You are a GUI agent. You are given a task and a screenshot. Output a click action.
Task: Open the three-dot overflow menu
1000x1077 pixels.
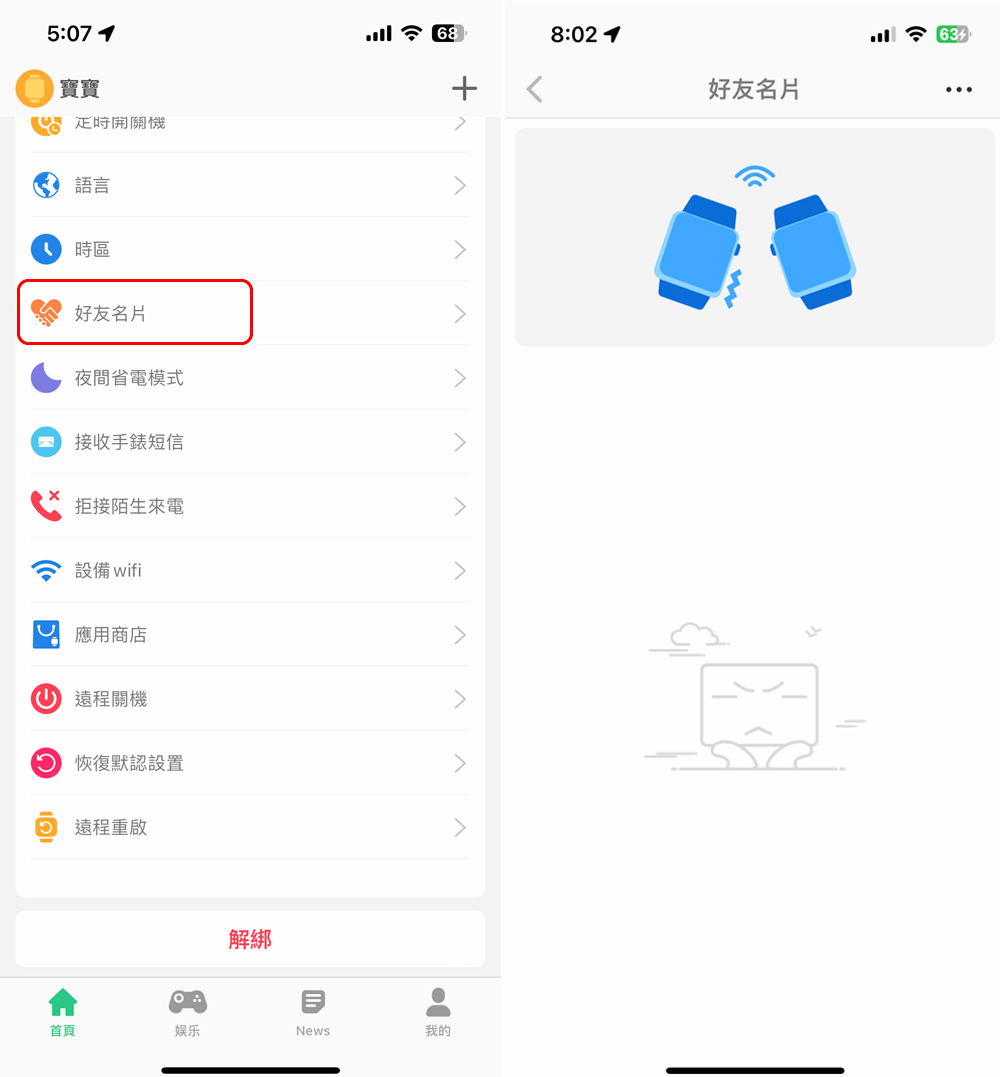958,89
